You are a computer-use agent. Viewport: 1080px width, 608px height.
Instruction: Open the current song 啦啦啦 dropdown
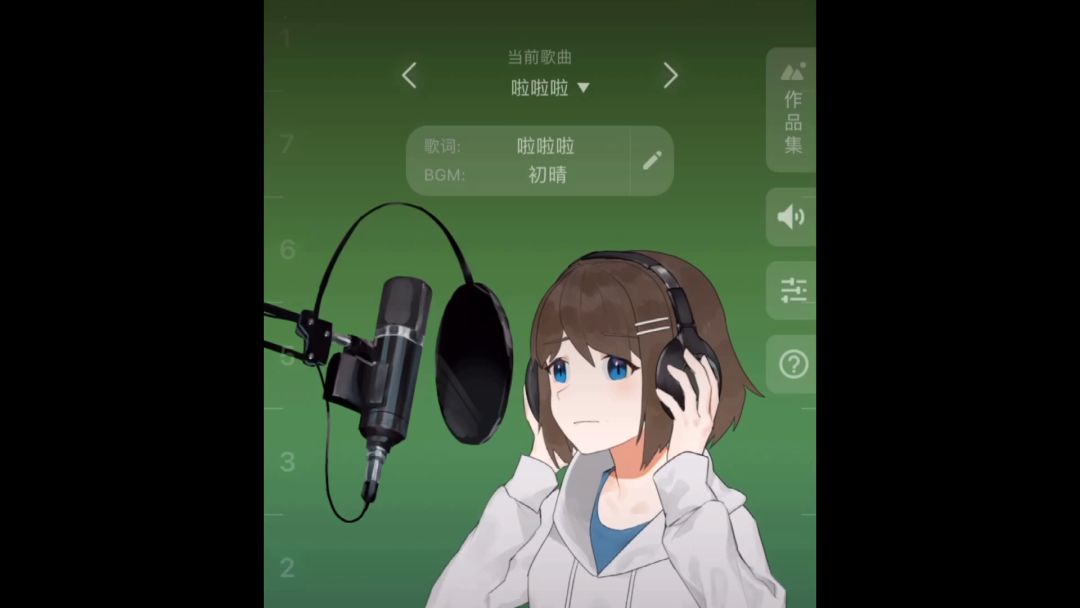[550, 88]
